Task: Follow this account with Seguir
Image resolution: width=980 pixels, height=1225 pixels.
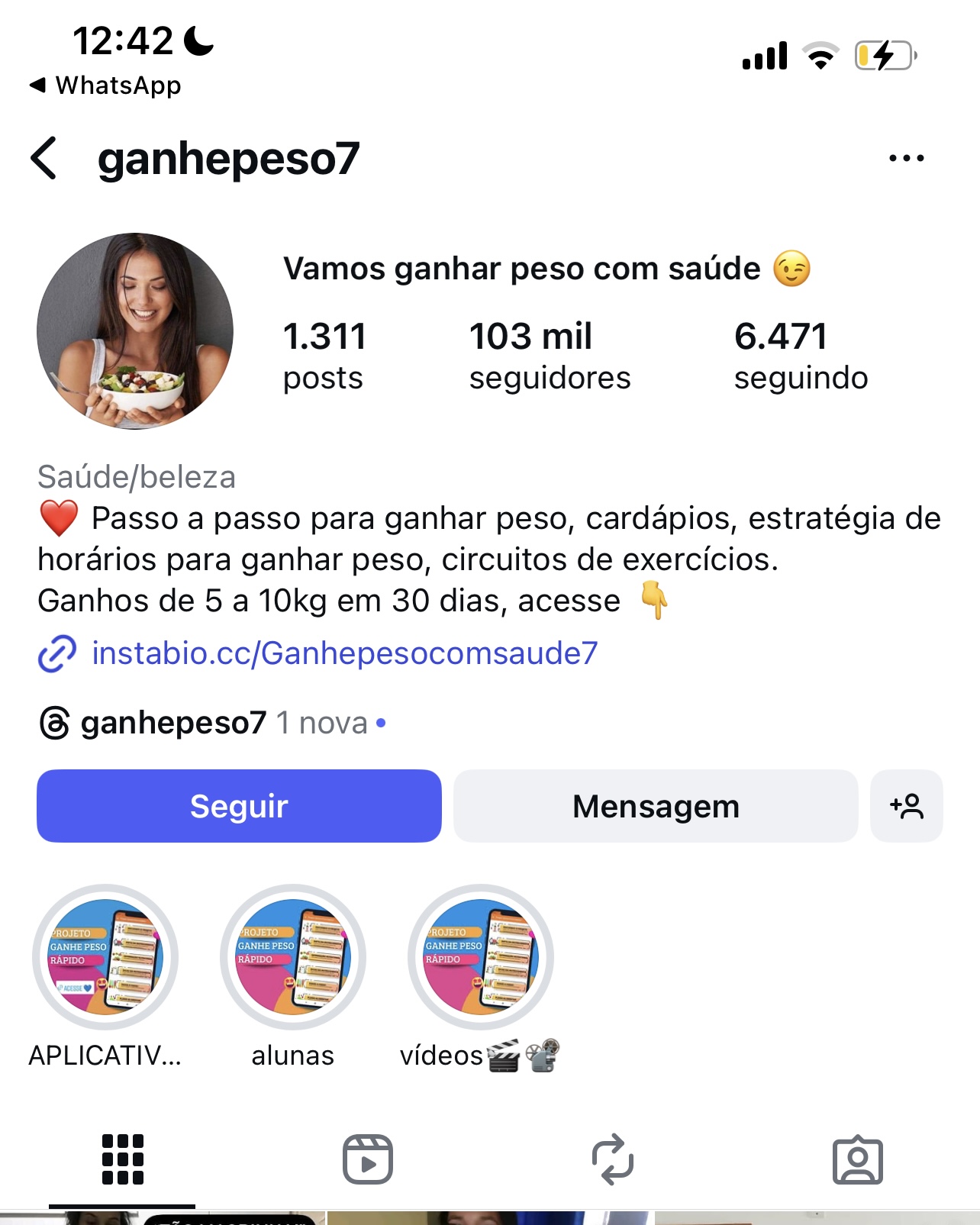Action: pos(239,806)
